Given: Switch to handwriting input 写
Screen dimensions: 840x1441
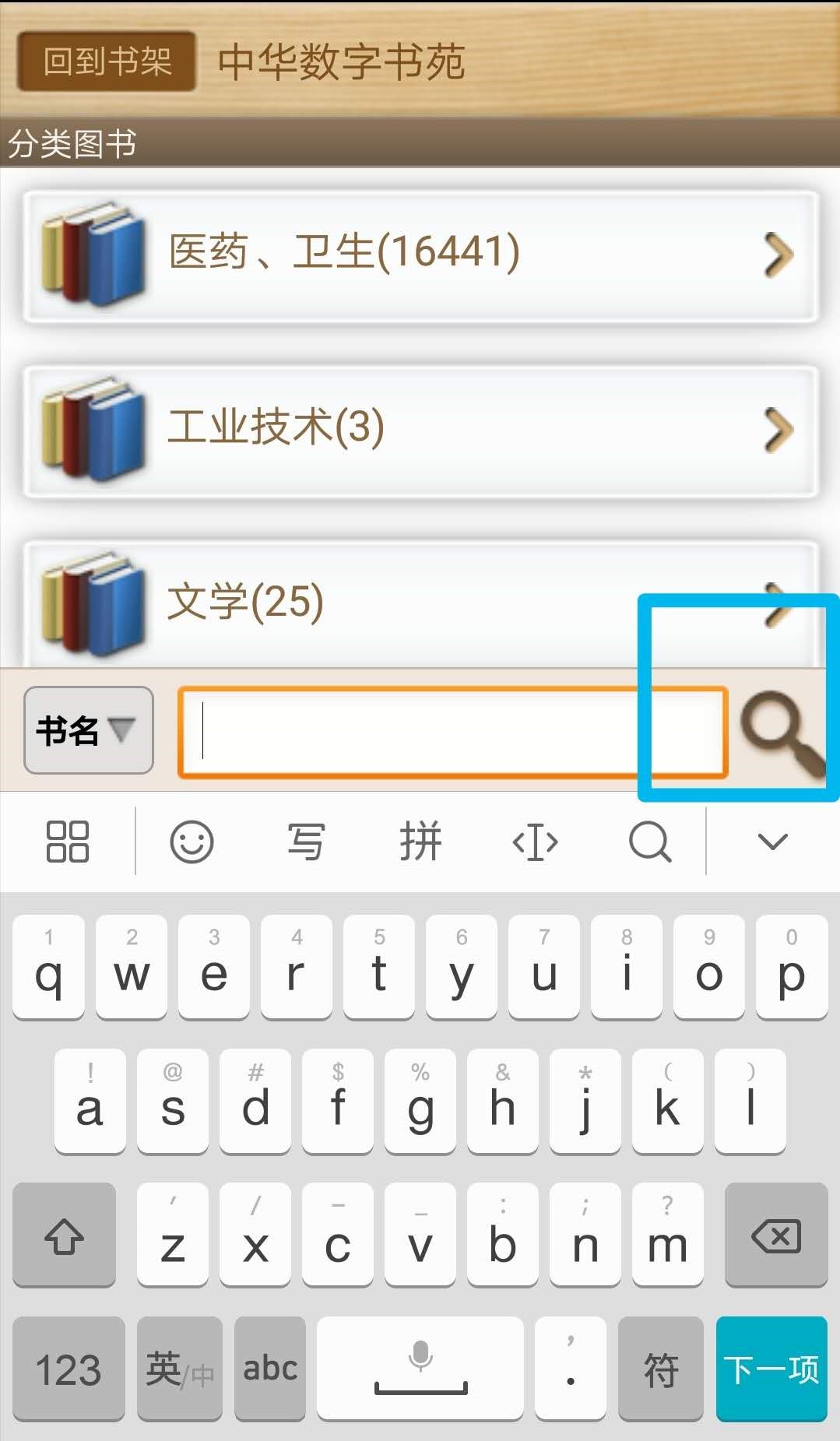Looking at the screenshot, I should coord(306,842).
